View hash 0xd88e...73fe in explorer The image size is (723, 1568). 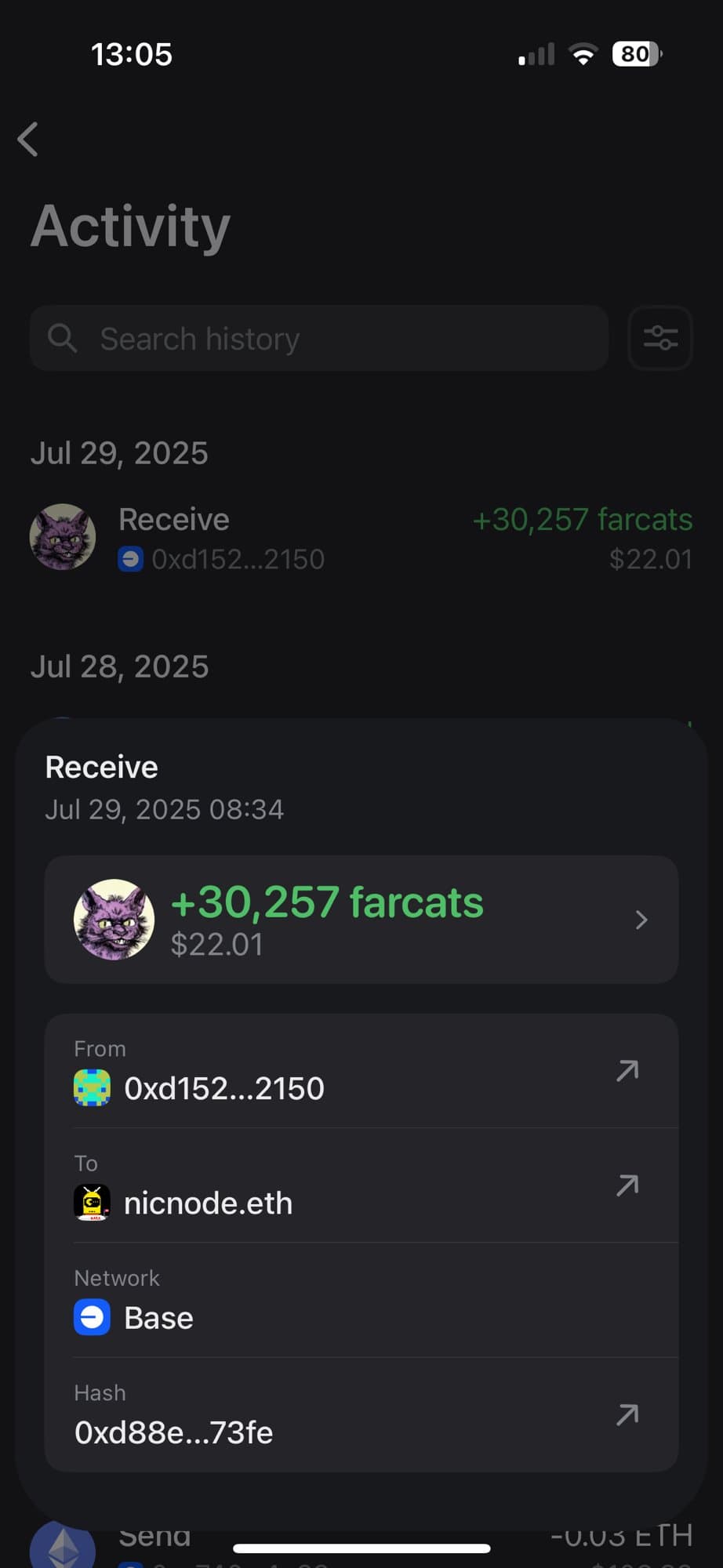pyautogui.click(x=627, y=1414)
